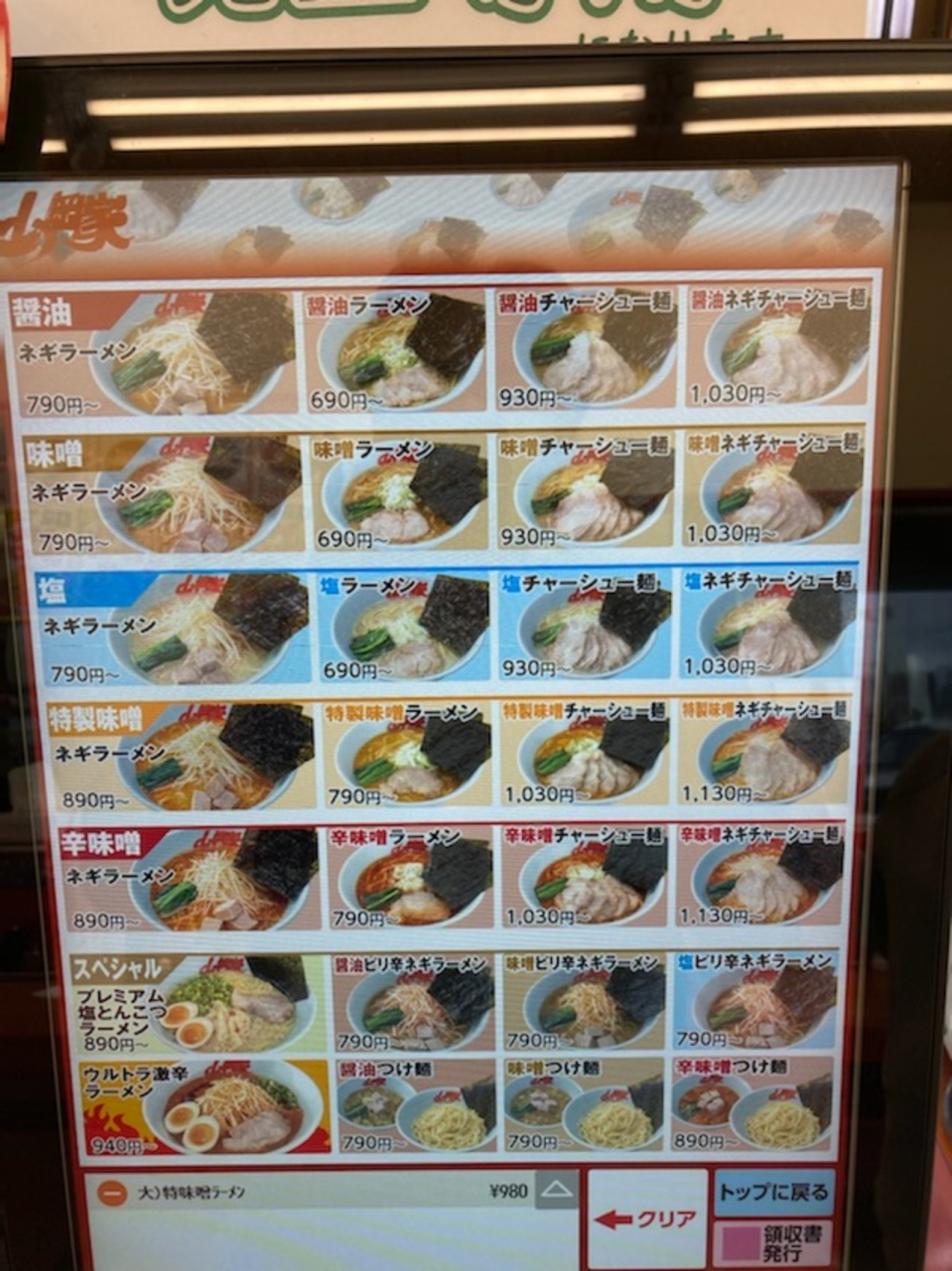
Task: Choose 醤油ラーメン priced 690円
Action: click(396, 351)
